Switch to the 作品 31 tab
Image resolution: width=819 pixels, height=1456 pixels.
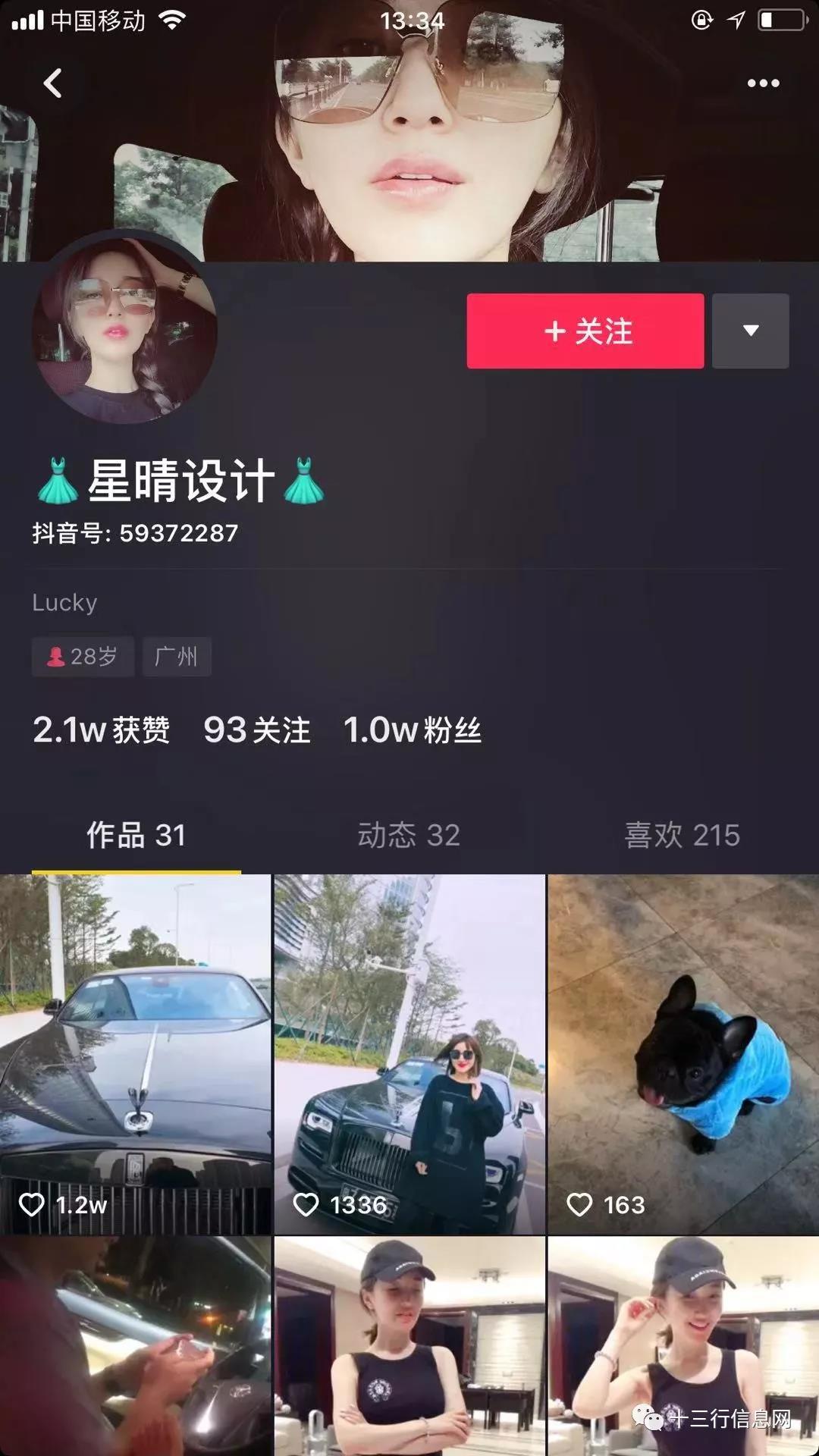pyautogui.click(x=136, y=835)
